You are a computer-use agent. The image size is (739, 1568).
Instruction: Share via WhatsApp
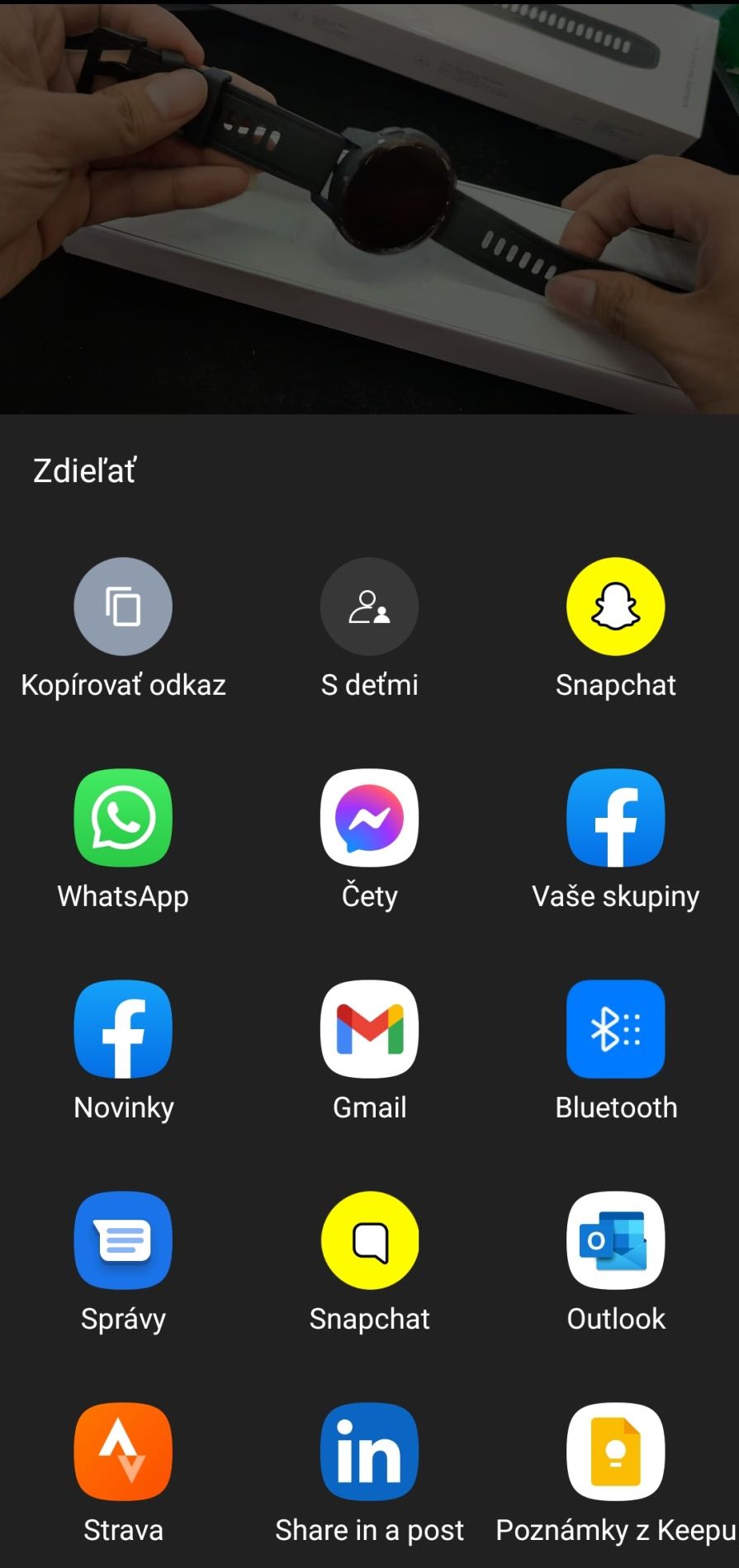(x=123, y=818)
